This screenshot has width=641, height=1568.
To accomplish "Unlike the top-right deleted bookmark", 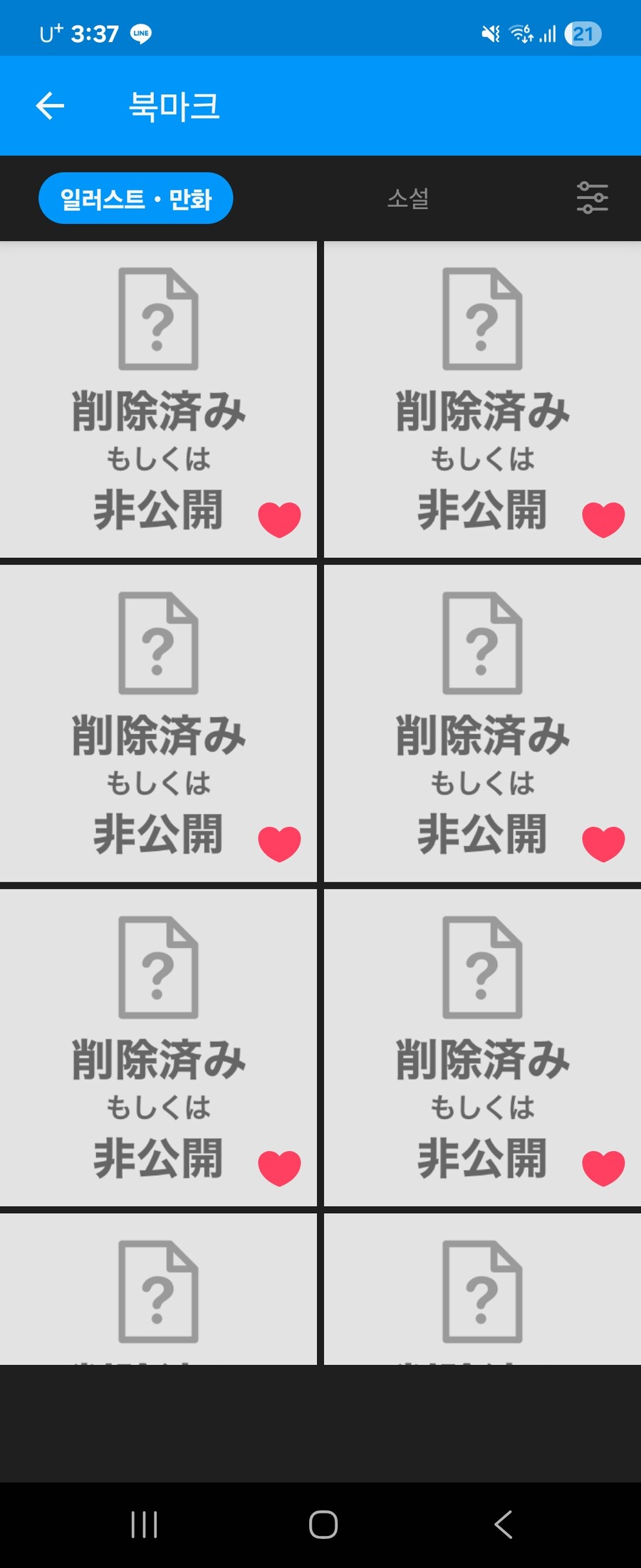I will [x=603, y=520].
